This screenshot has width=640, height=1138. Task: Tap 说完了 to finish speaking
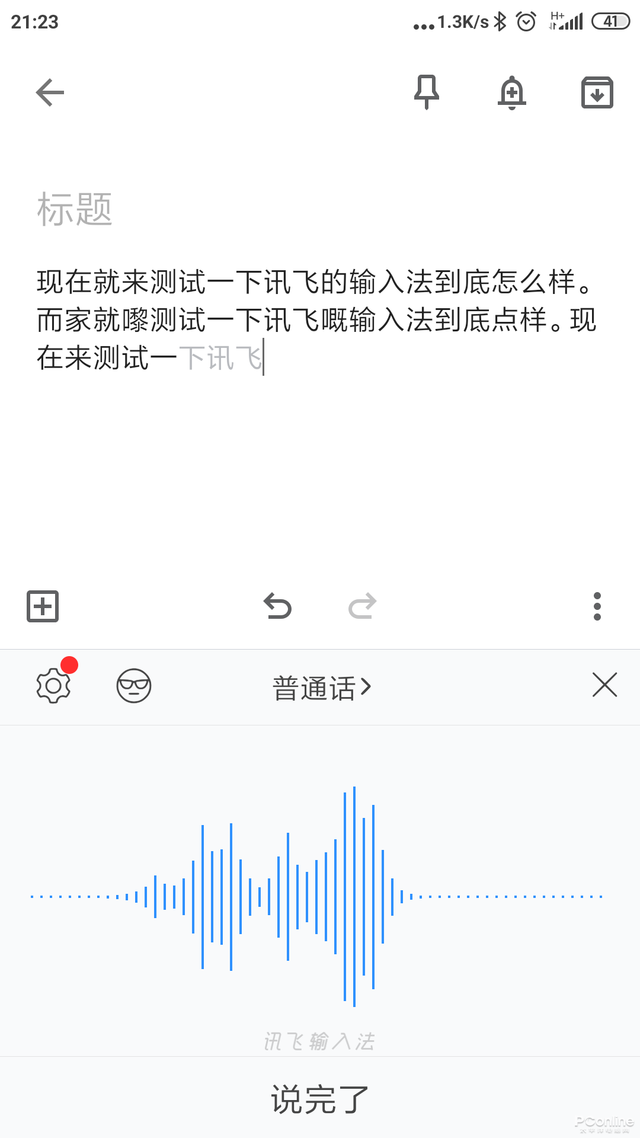[320, 1099]
